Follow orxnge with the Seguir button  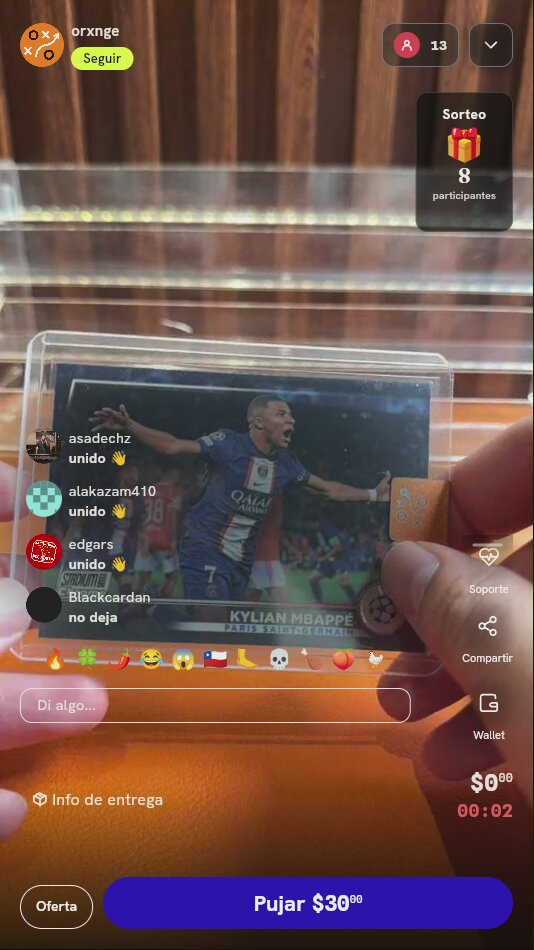point(102,59)
